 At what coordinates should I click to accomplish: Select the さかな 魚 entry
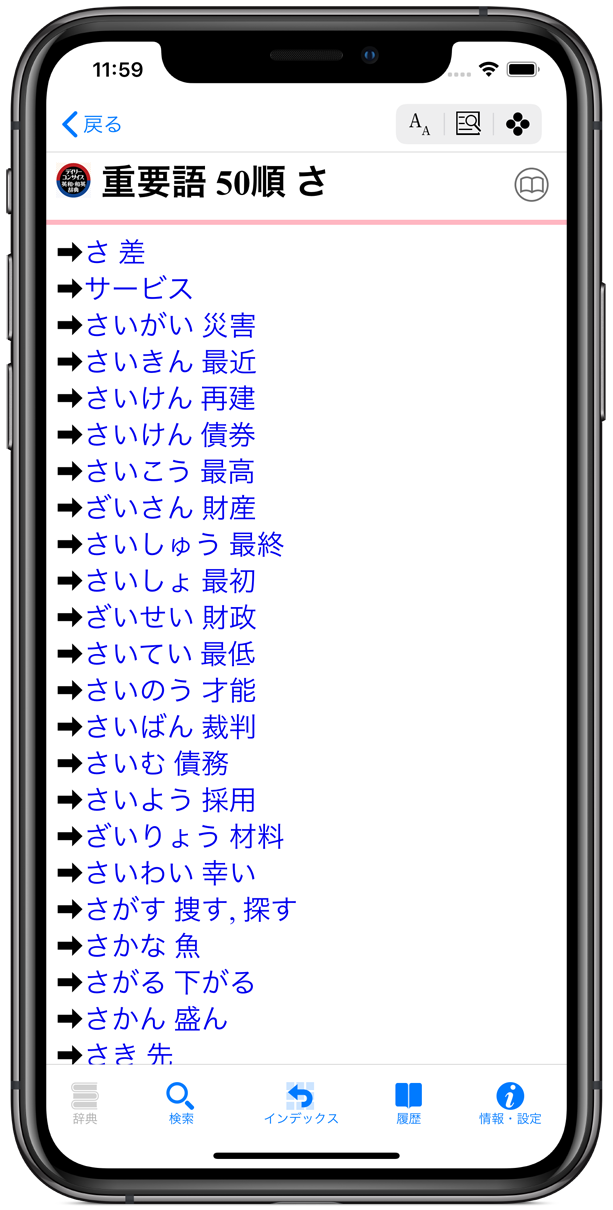click(142, 946)
